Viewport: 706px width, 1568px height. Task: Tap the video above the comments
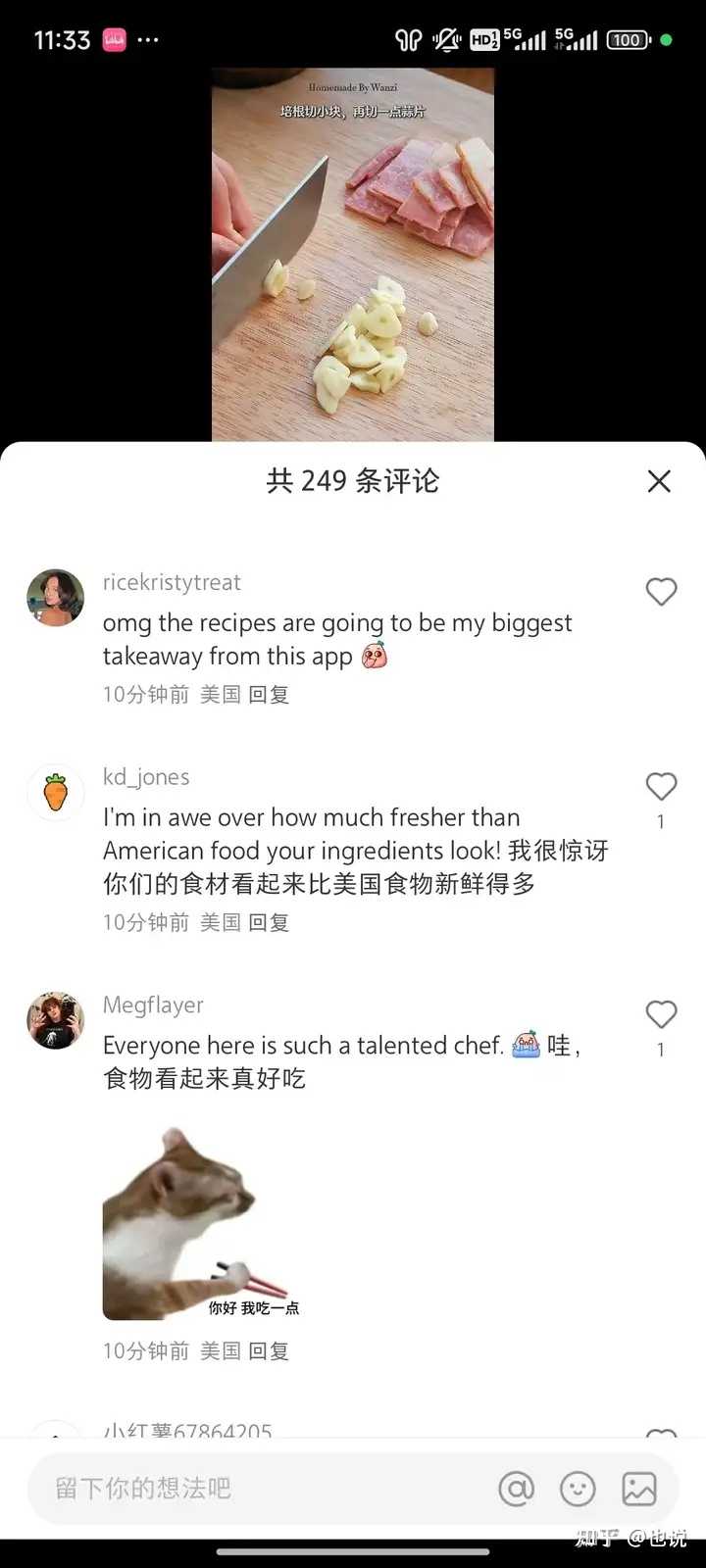pyautogui.click(x=353, y=255)
